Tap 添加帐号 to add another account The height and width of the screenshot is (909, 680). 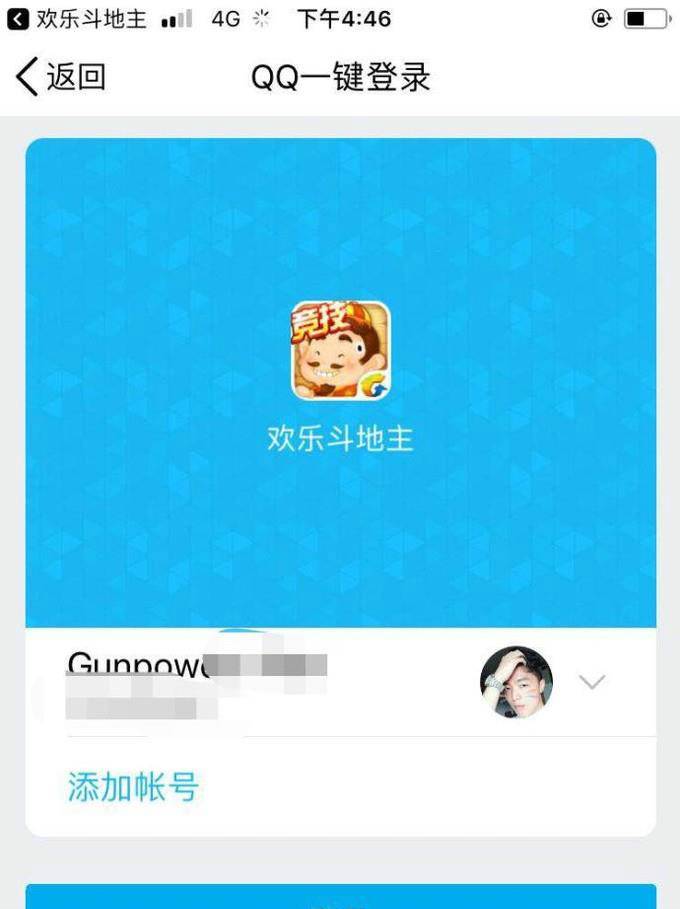coord(133,787)
